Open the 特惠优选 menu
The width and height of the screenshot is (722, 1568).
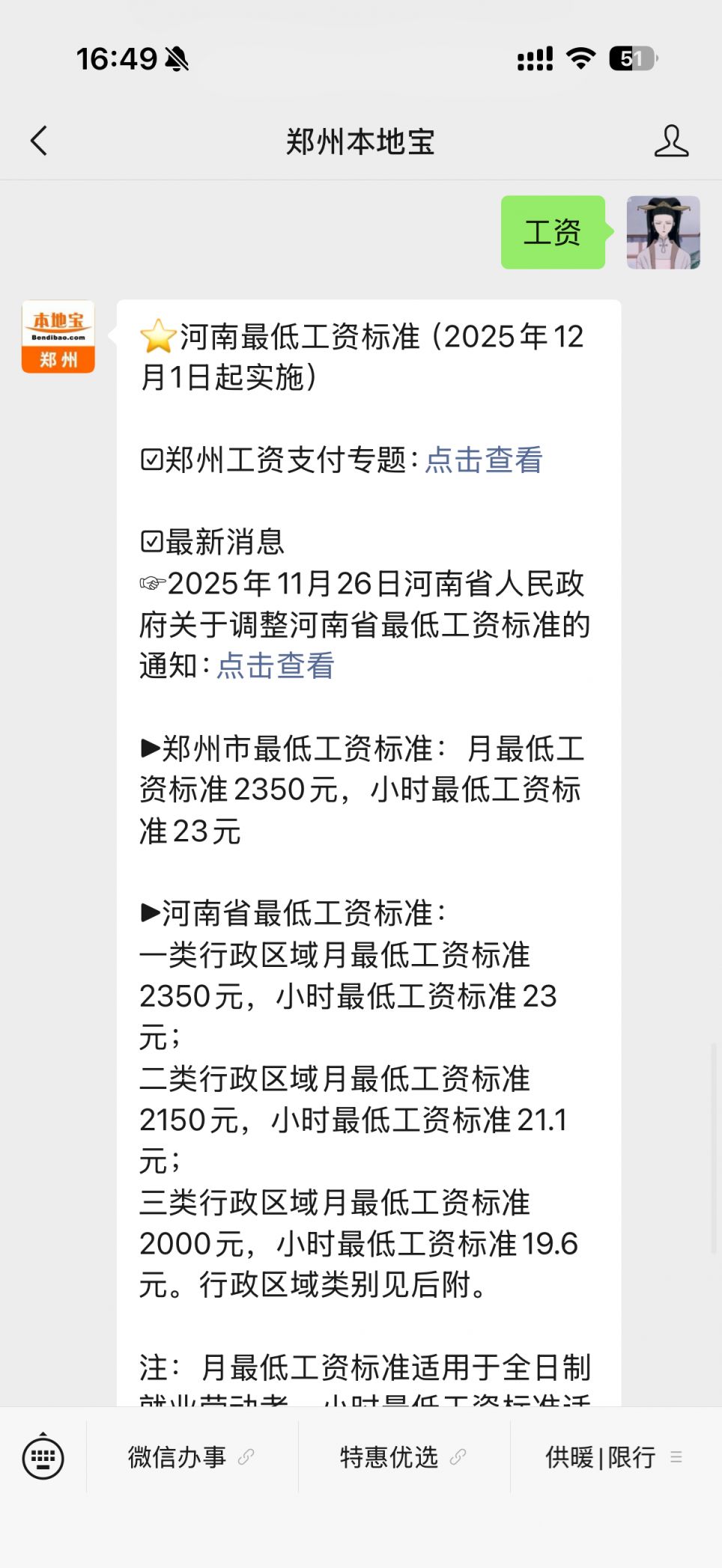pyautogui.click(x=404, y=1456)
